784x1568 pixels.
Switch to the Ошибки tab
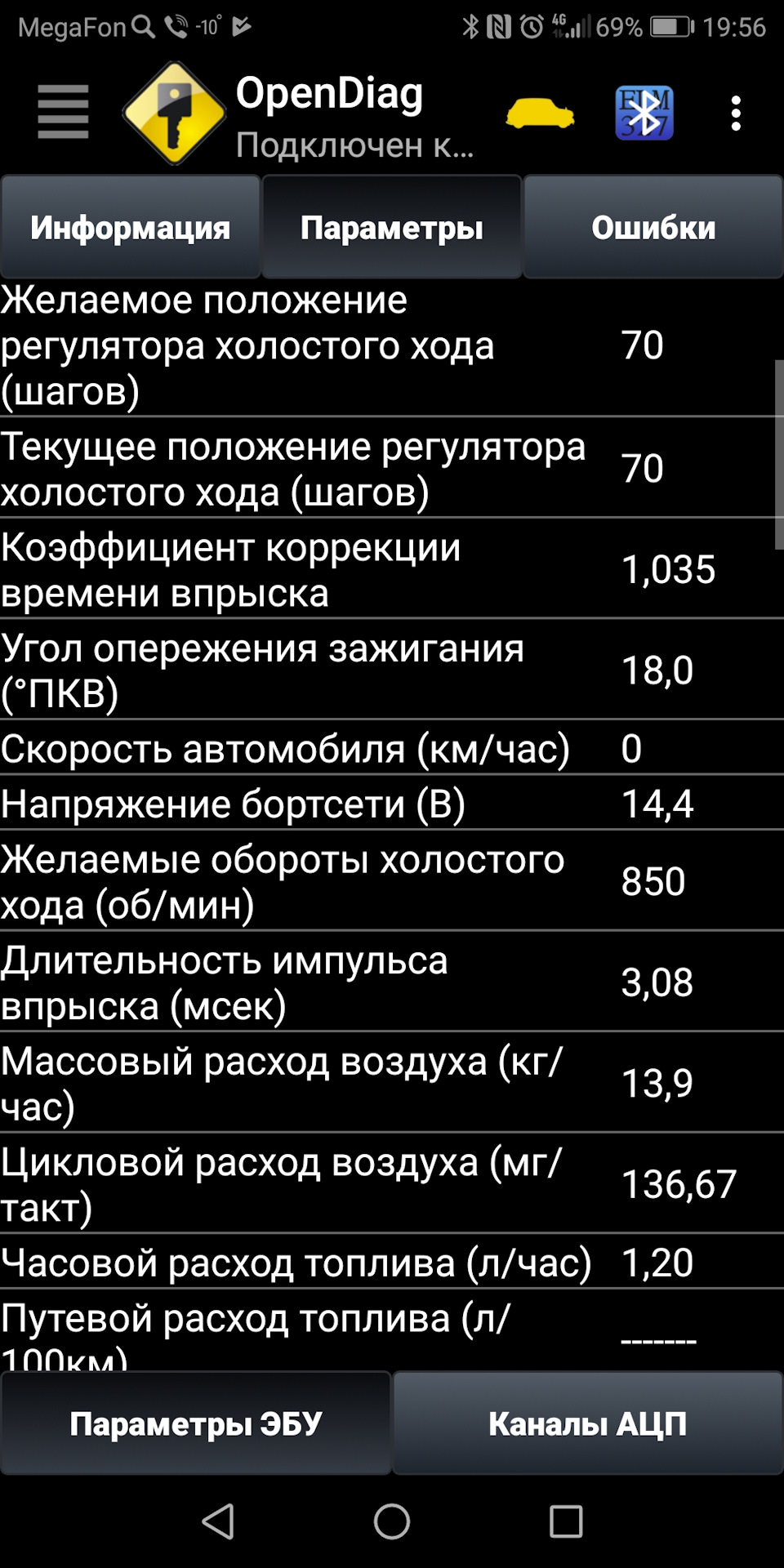point(653,228)
